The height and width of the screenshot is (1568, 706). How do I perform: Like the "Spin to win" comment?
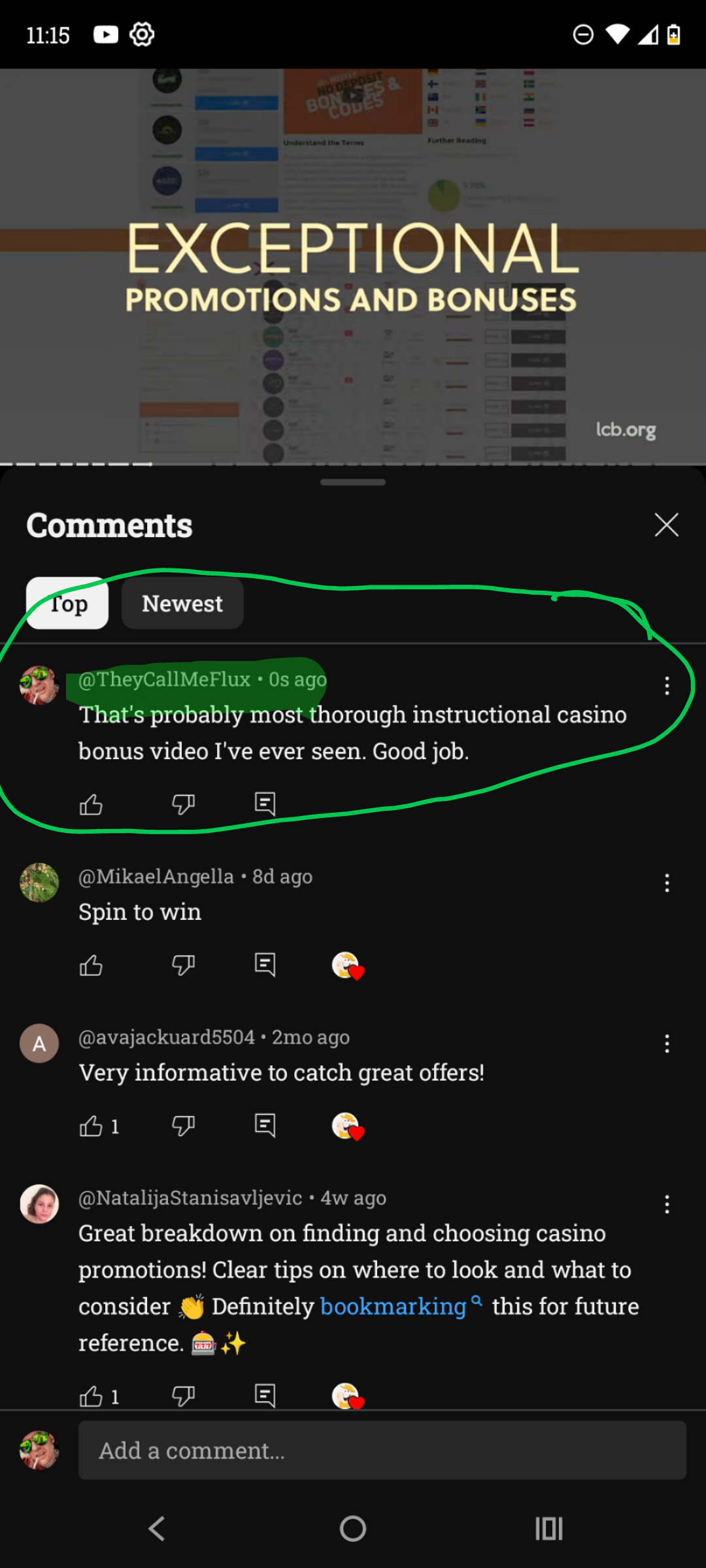point(91,965)
